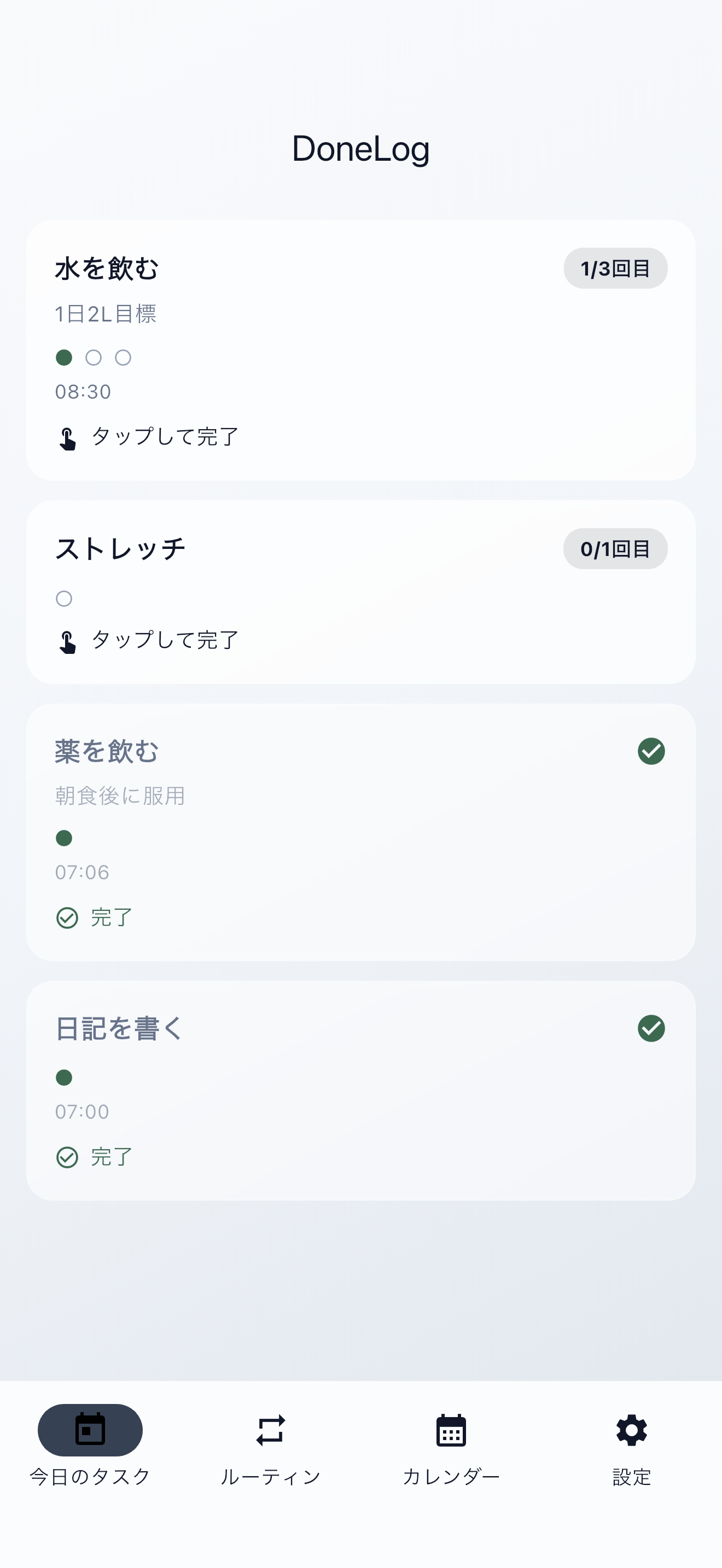The height and width of the screenshot is (1568, 722).
Task: Select the 今日のタスク calendar icon
Action: click(x=90, y=1430)
